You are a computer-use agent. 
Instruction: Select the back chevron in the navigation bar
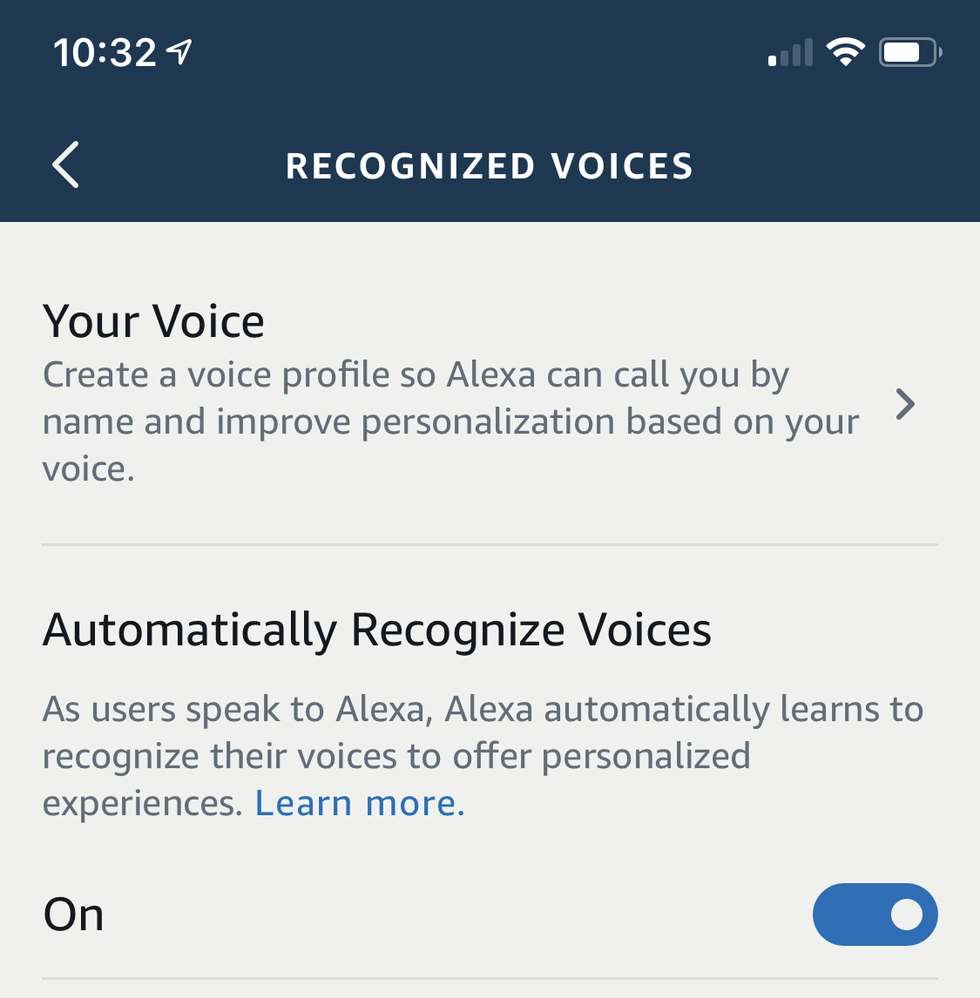pyautogui.click(x=65, y=165)
